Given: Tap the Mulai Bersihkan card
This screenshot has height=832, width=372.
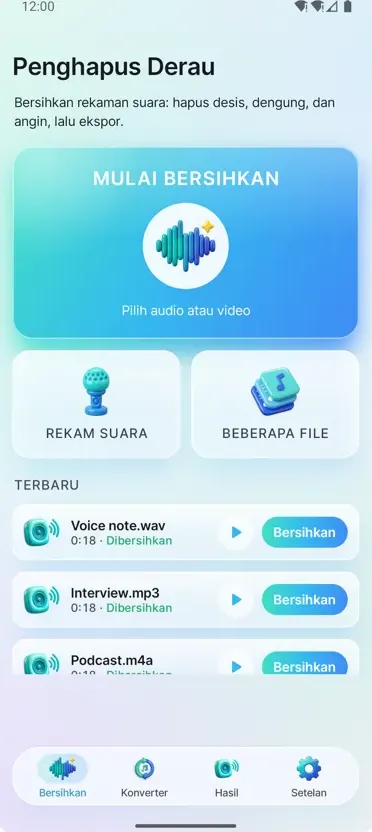Looking at the screenshot, I should [x=186, y=243].
